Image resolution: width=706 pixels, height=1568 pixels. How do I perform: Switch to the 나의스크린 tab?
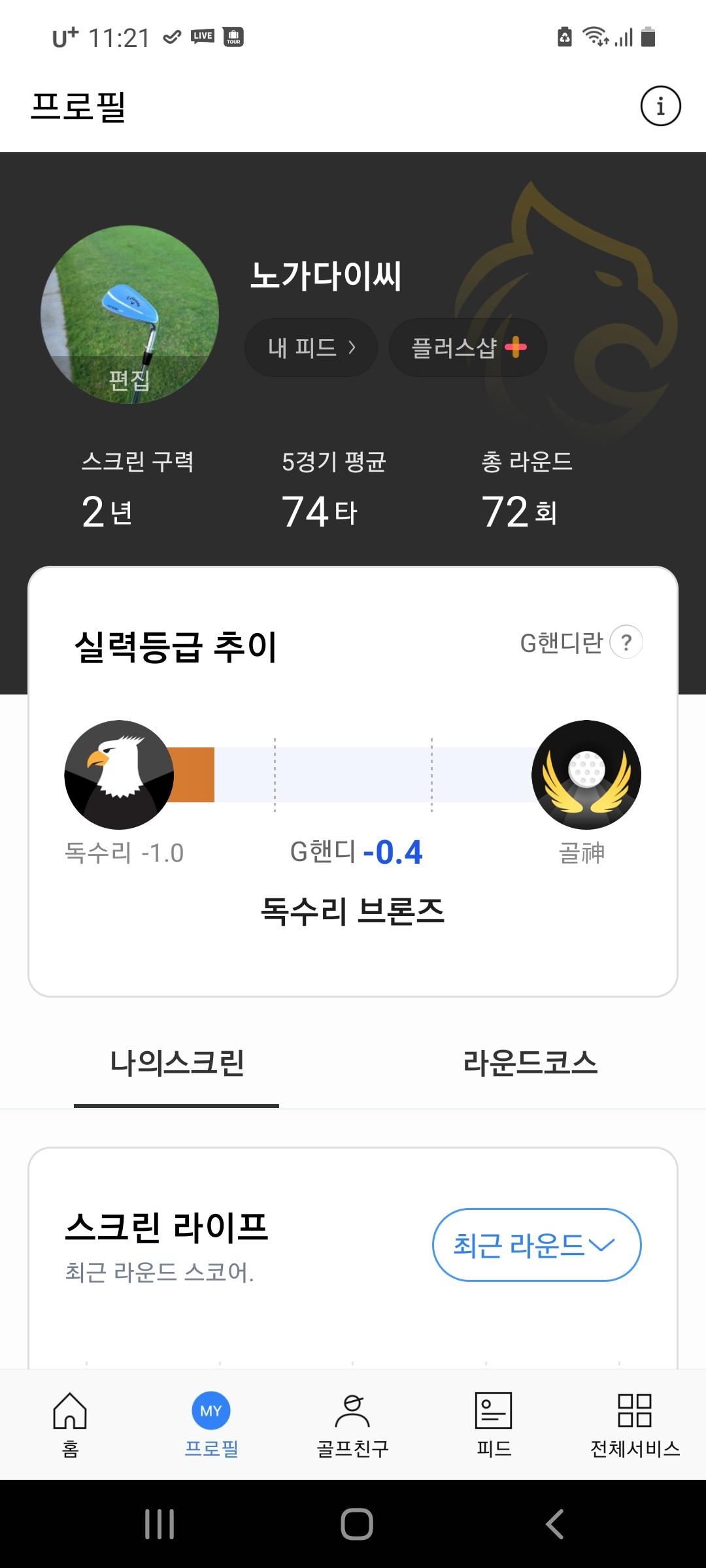pyautogui.click(x=176, y=1064)
